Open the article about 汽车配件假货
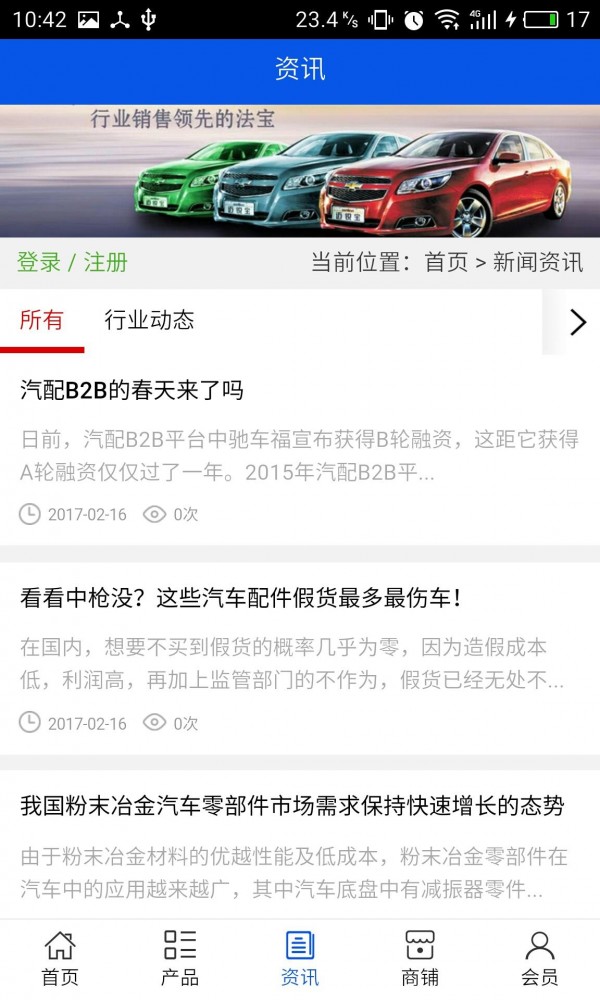 pos(240,599)
